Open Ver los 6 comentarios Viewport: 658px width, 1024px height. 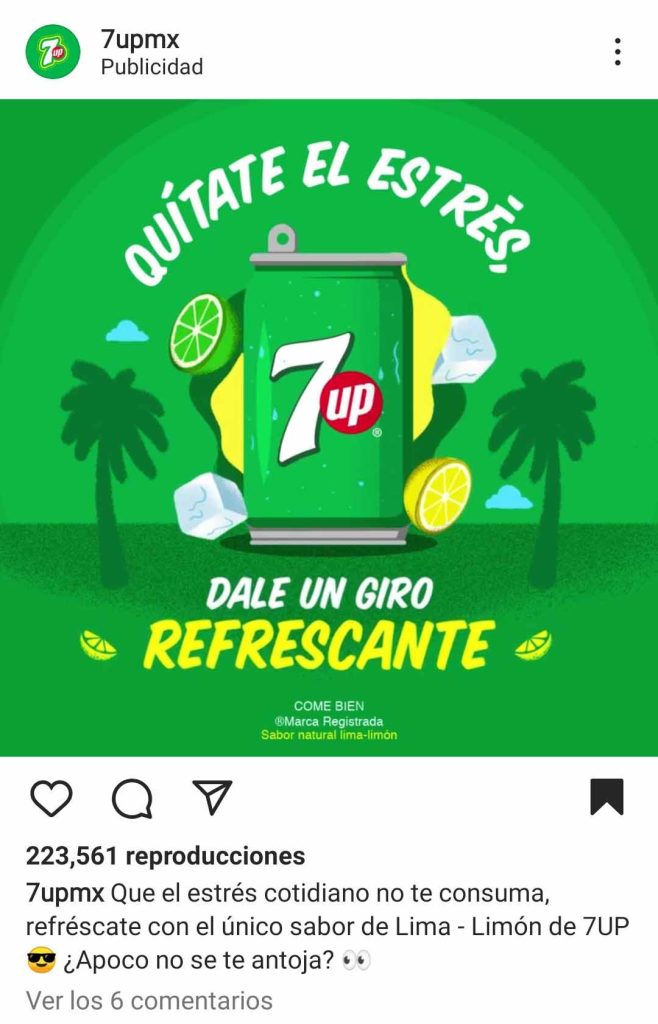pos(149,1000)
